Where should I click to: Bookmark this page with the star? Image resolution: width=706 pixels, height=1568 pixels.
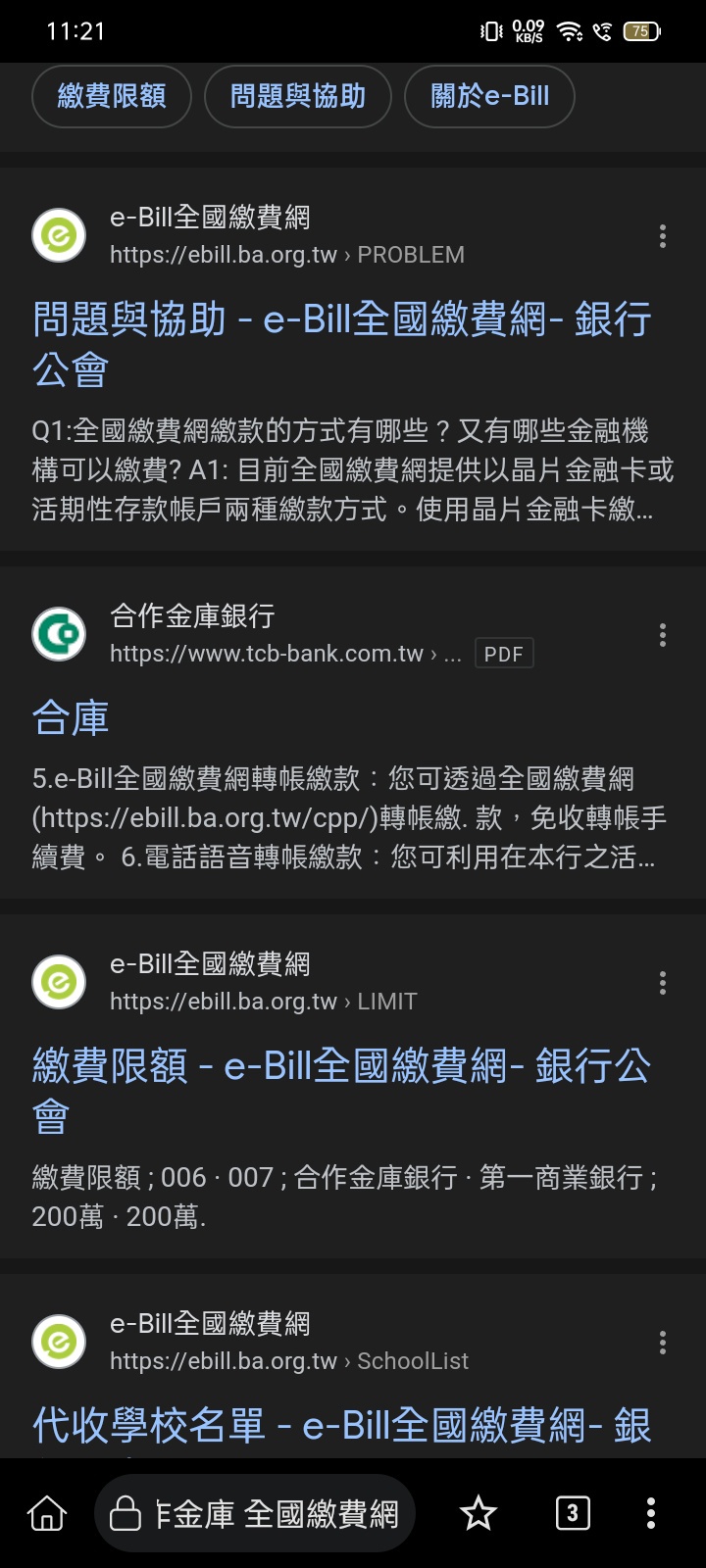[479, 1513]
